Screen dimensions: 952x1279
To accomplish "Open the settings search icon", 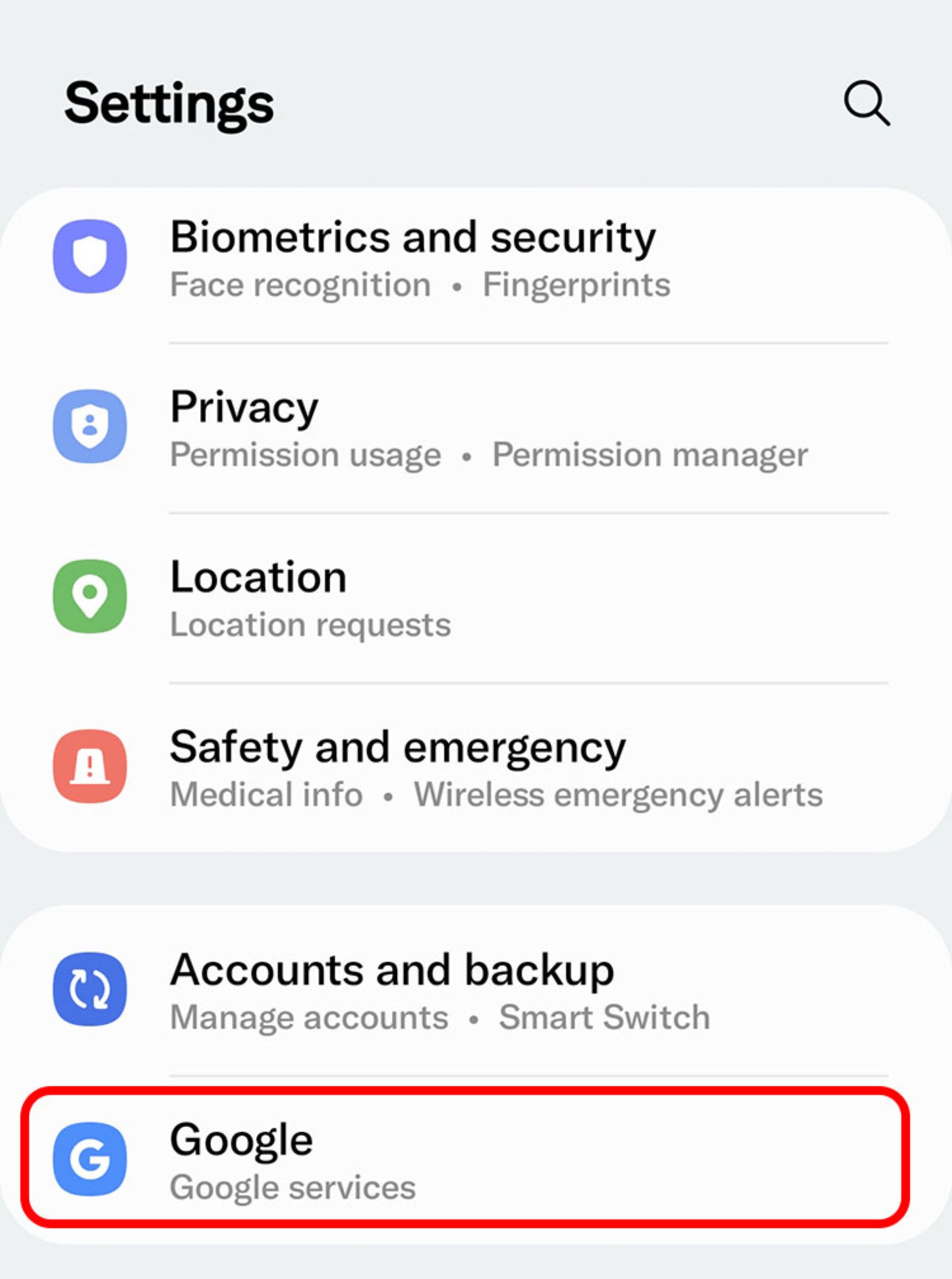I will pos(866,104).
